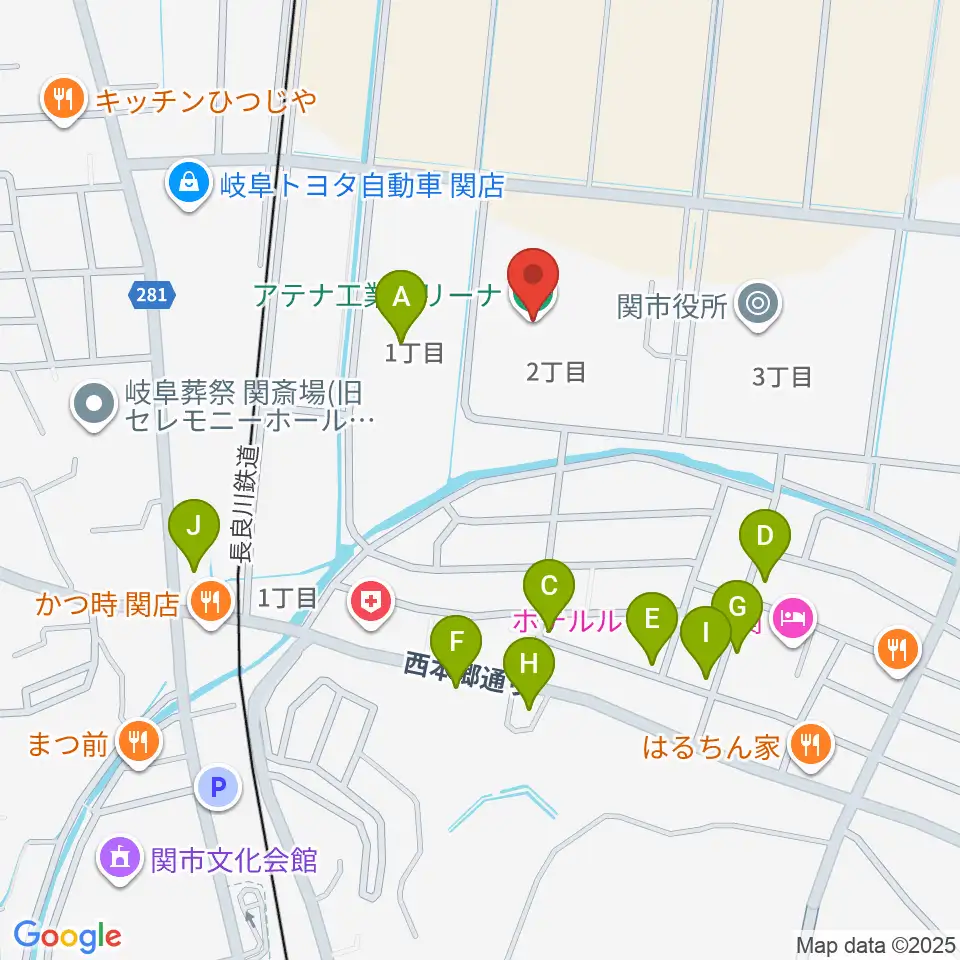Open the hospital red cross pin
This screenshot has height=960, width=960.
click(370, 604)
